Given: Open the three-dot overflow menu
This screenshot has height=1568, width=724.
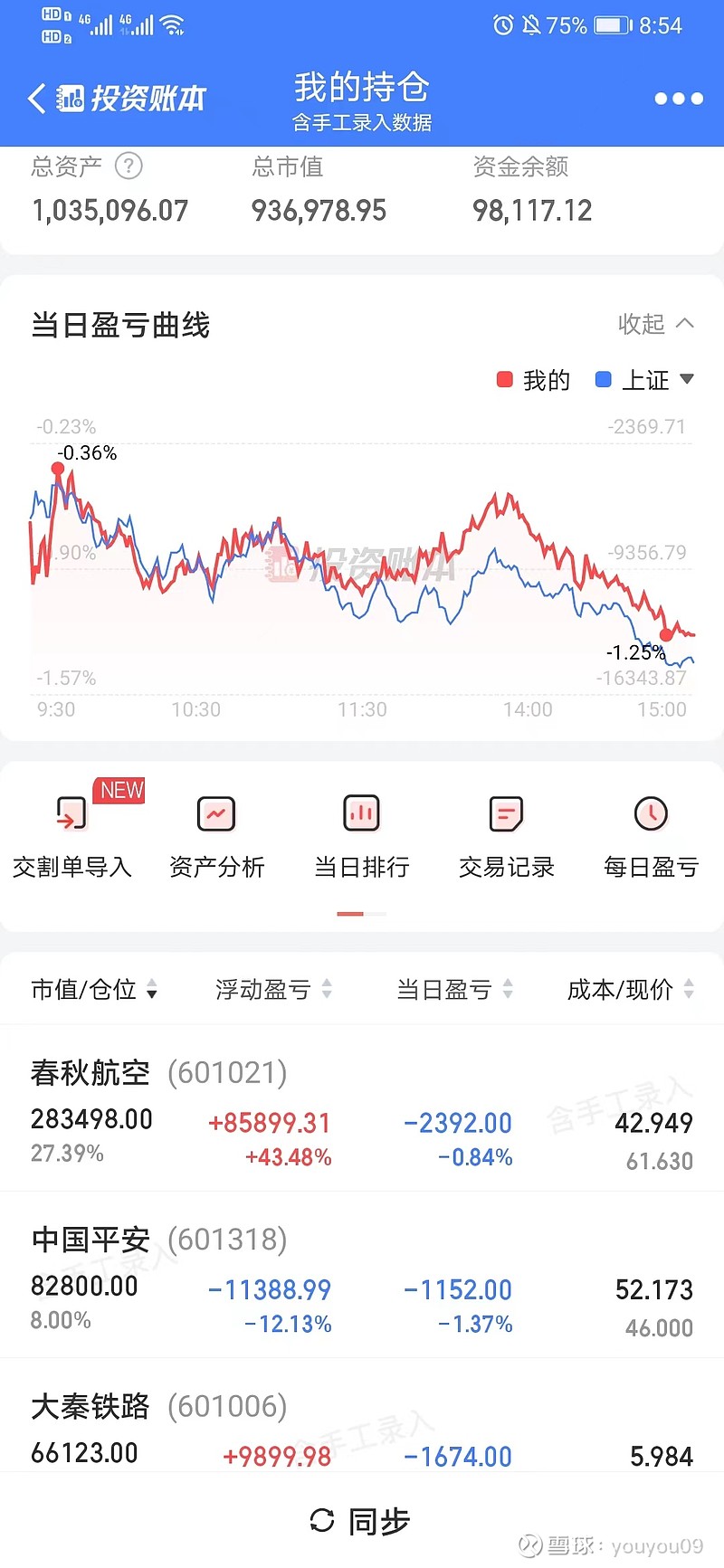Looking at the screenshot, I should tap(677, 97).
